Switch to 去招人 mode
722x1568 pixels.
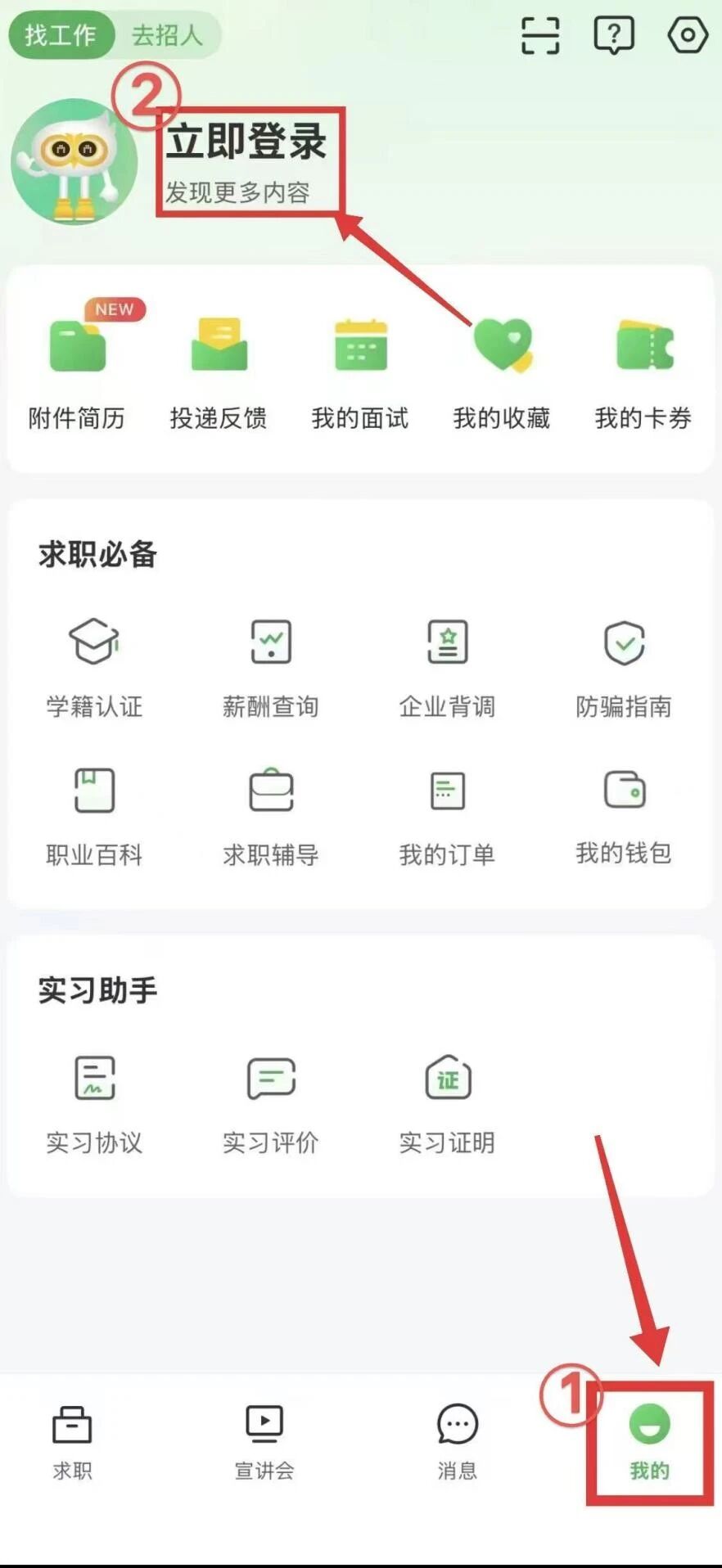tap(167, 35)
